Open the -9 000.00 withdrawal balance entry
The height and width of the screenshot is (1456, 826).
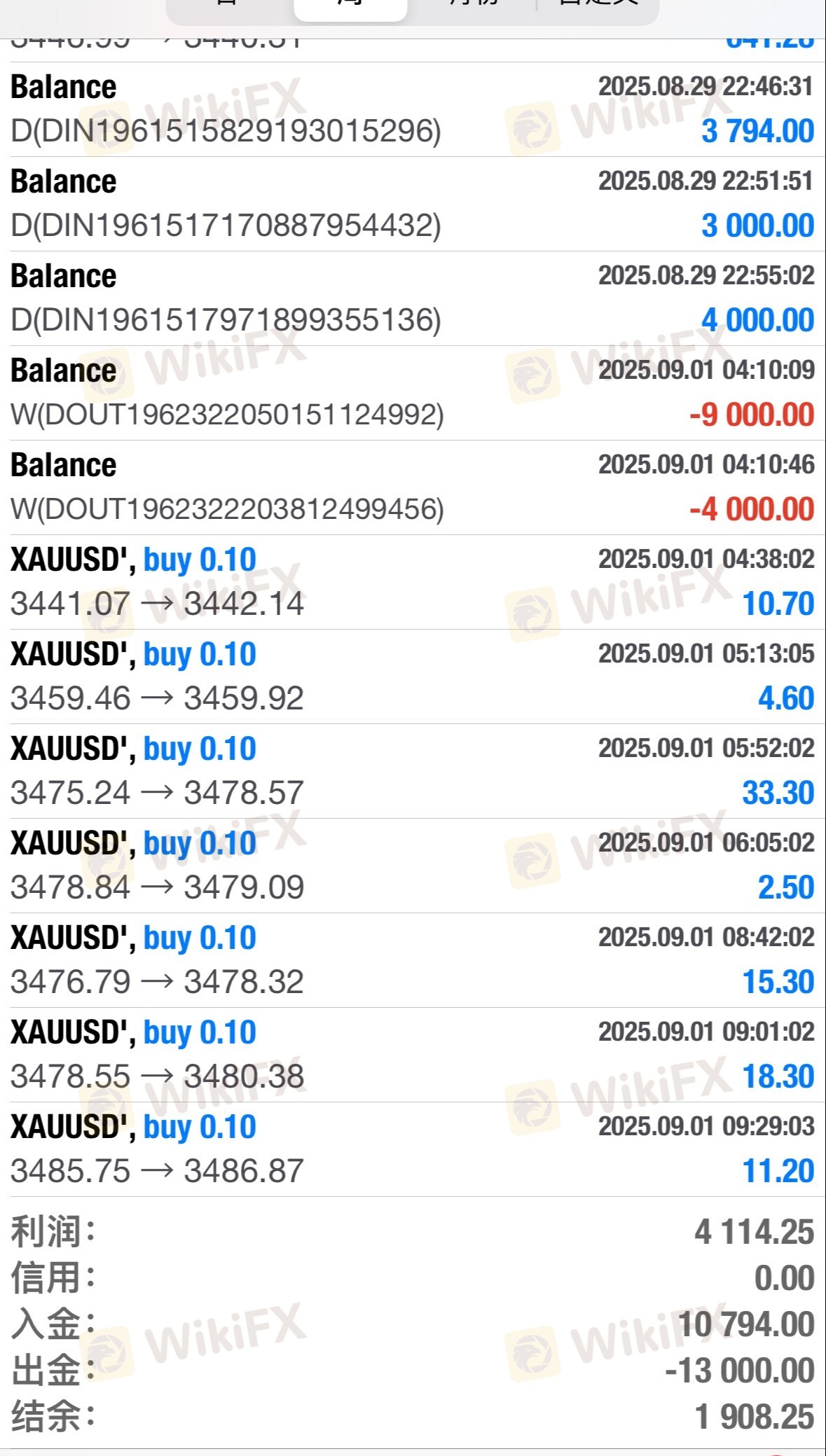(x=413, y=393)
